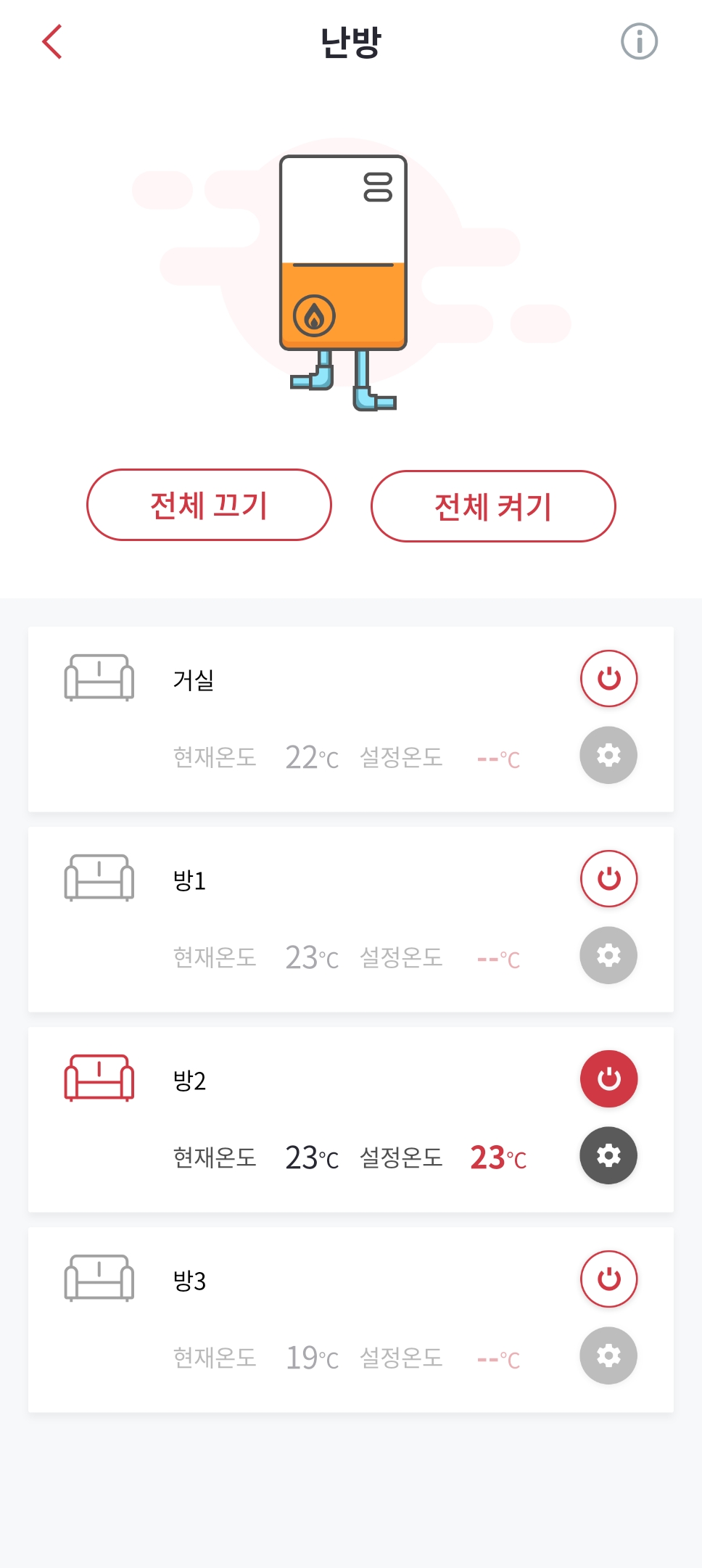Turn on heating power for 거실
The height and width of the screenshot is (1568, 702).
608,678
